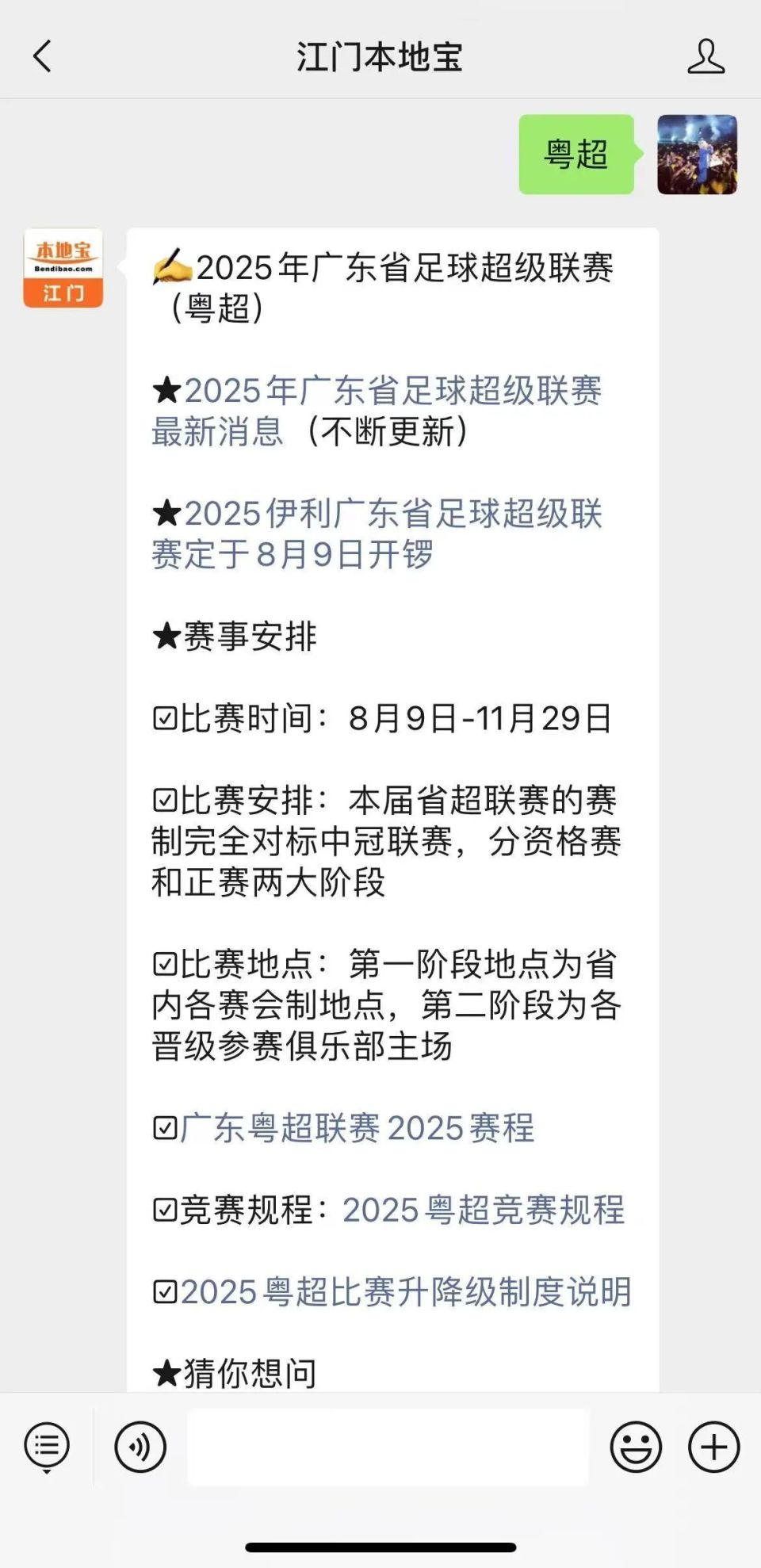
Task: Open the plus attachments menu
Action: 713,1447
